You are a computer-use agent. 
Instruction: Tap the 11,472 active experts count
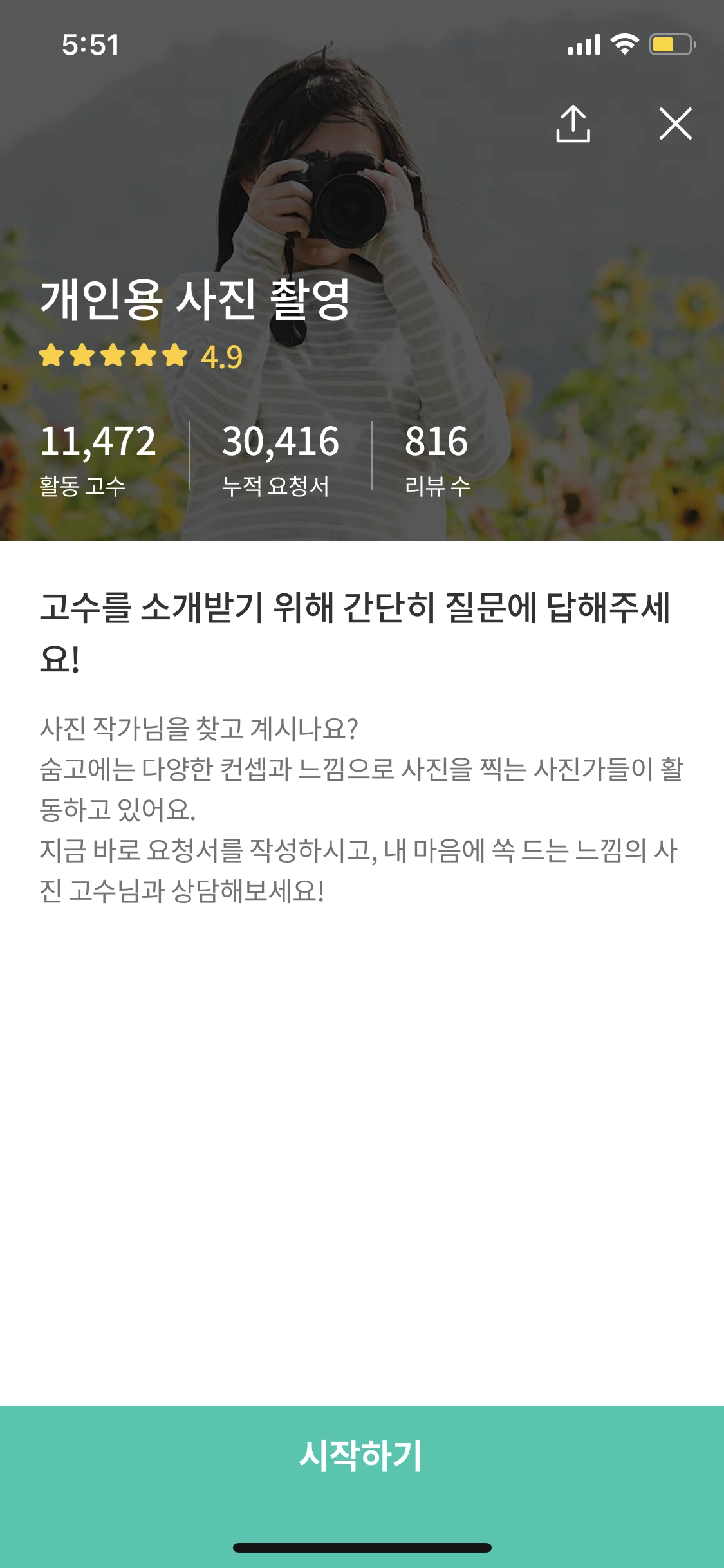[100, 442]
